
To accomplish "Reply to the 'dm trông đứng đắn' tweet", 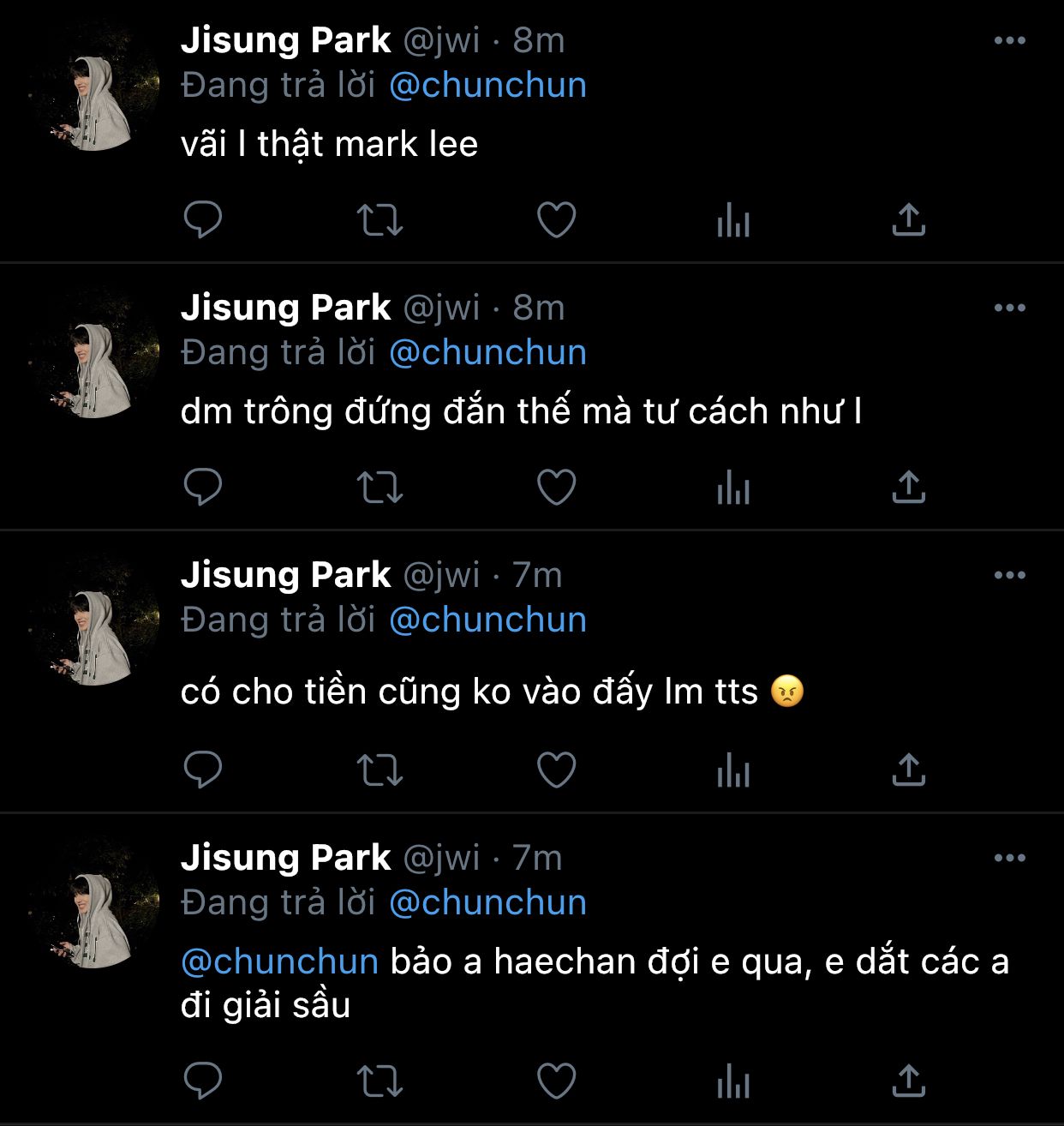I will (203, 488).
